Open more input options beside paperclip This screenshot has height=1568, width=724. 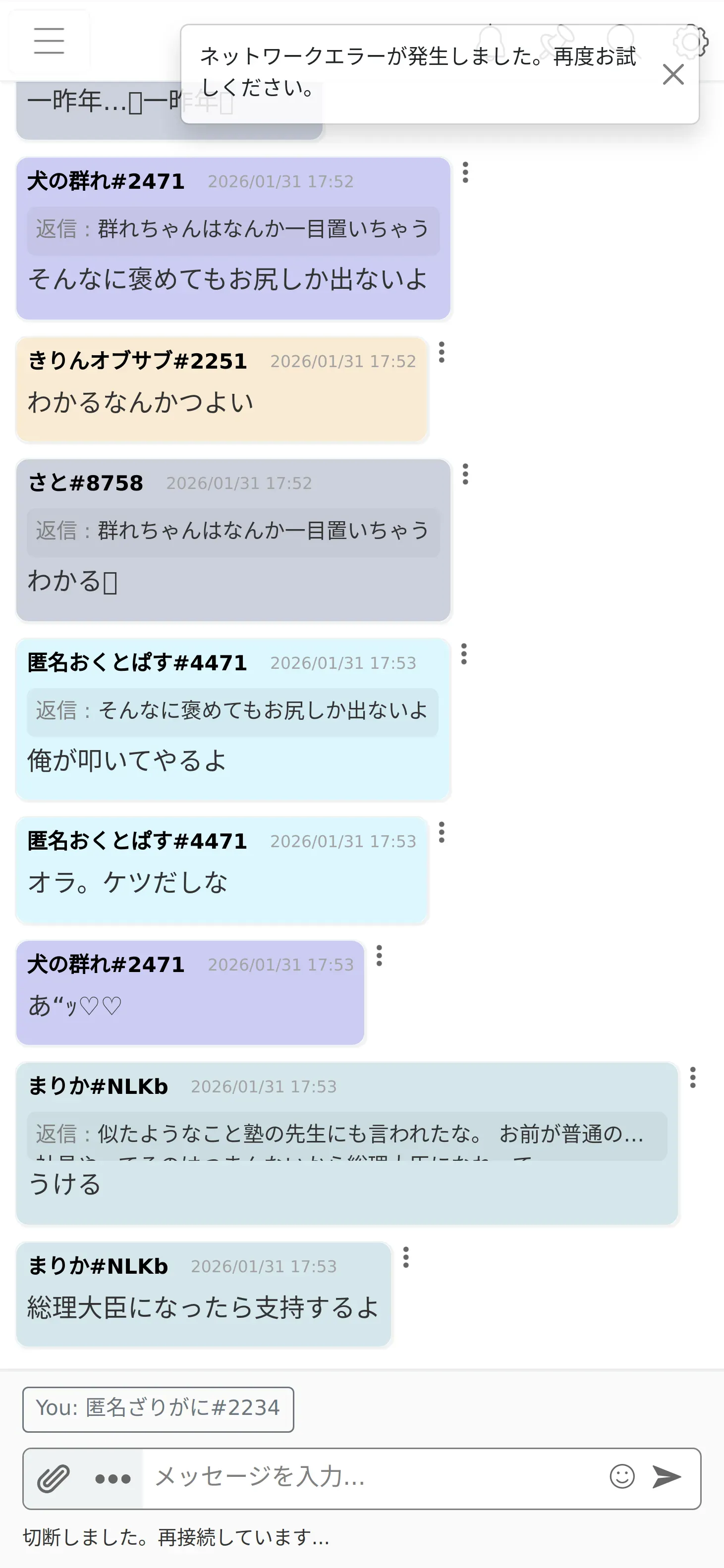click(112, 1478)
